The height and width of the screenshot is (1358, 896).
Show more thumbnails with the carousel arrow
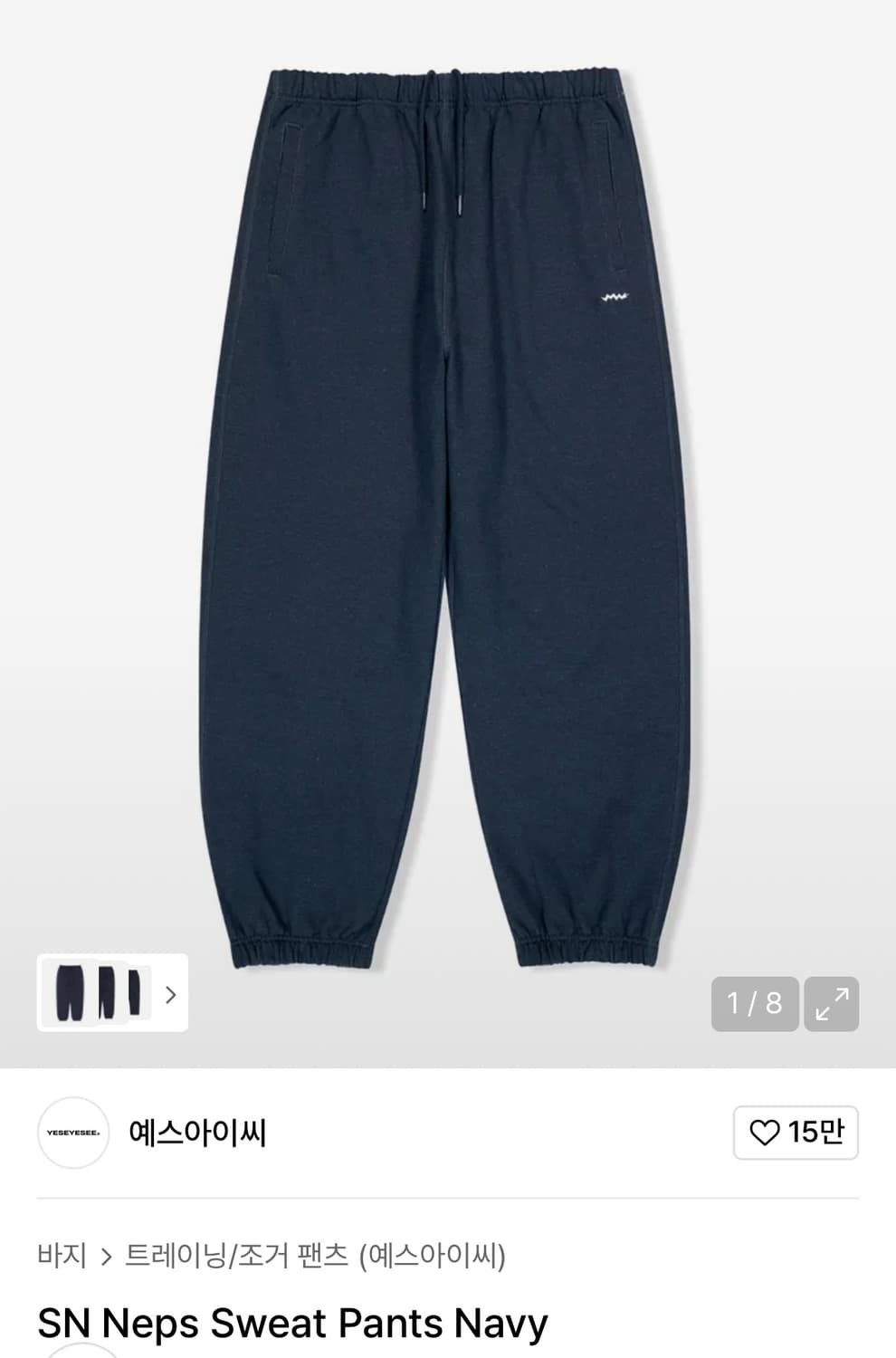click(169, 995)
